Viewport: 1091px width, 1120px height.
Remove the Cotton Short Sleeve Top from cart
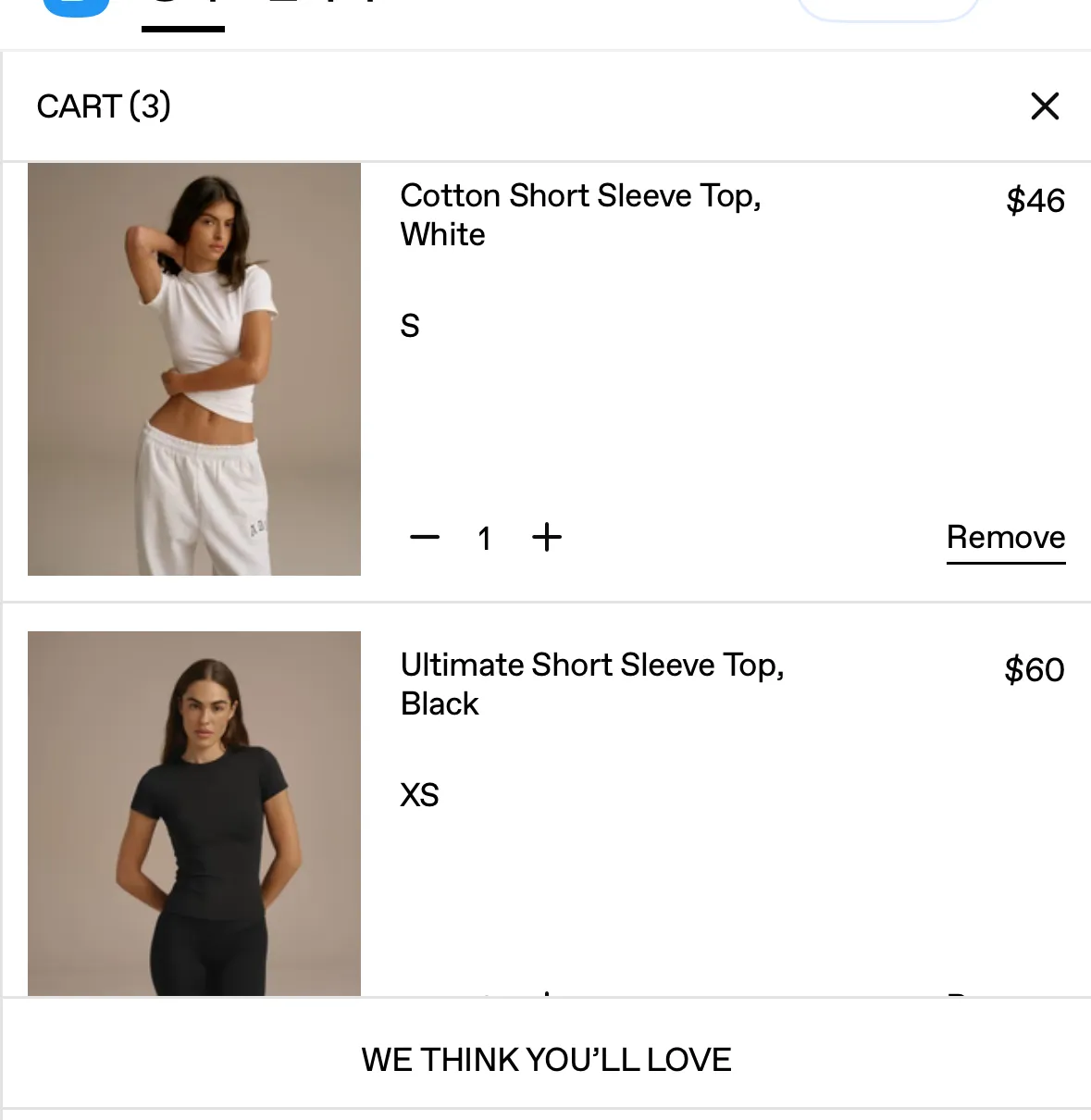(x=1006, y=537)
